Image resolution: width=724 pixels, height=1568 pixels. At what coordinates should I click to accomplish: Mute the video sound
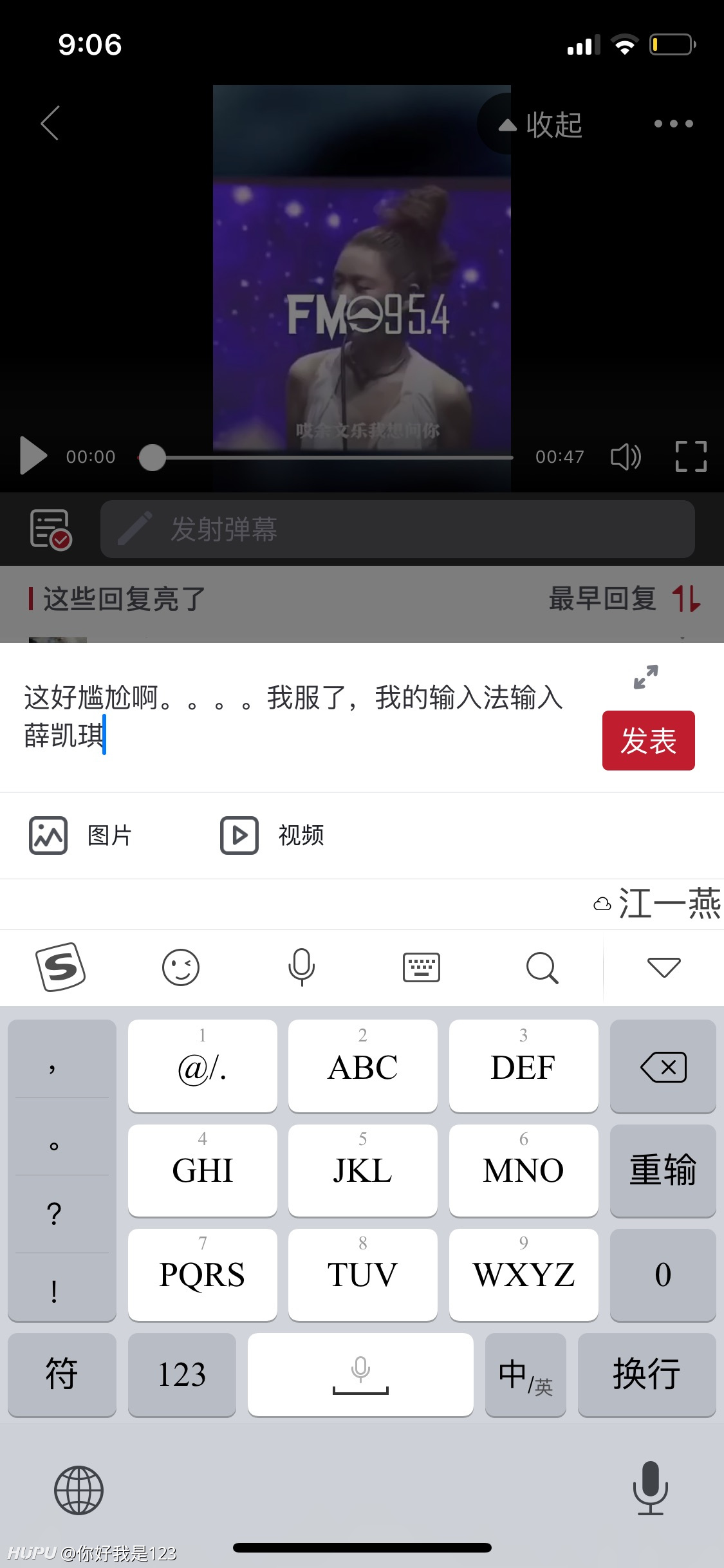pos(626,457)
